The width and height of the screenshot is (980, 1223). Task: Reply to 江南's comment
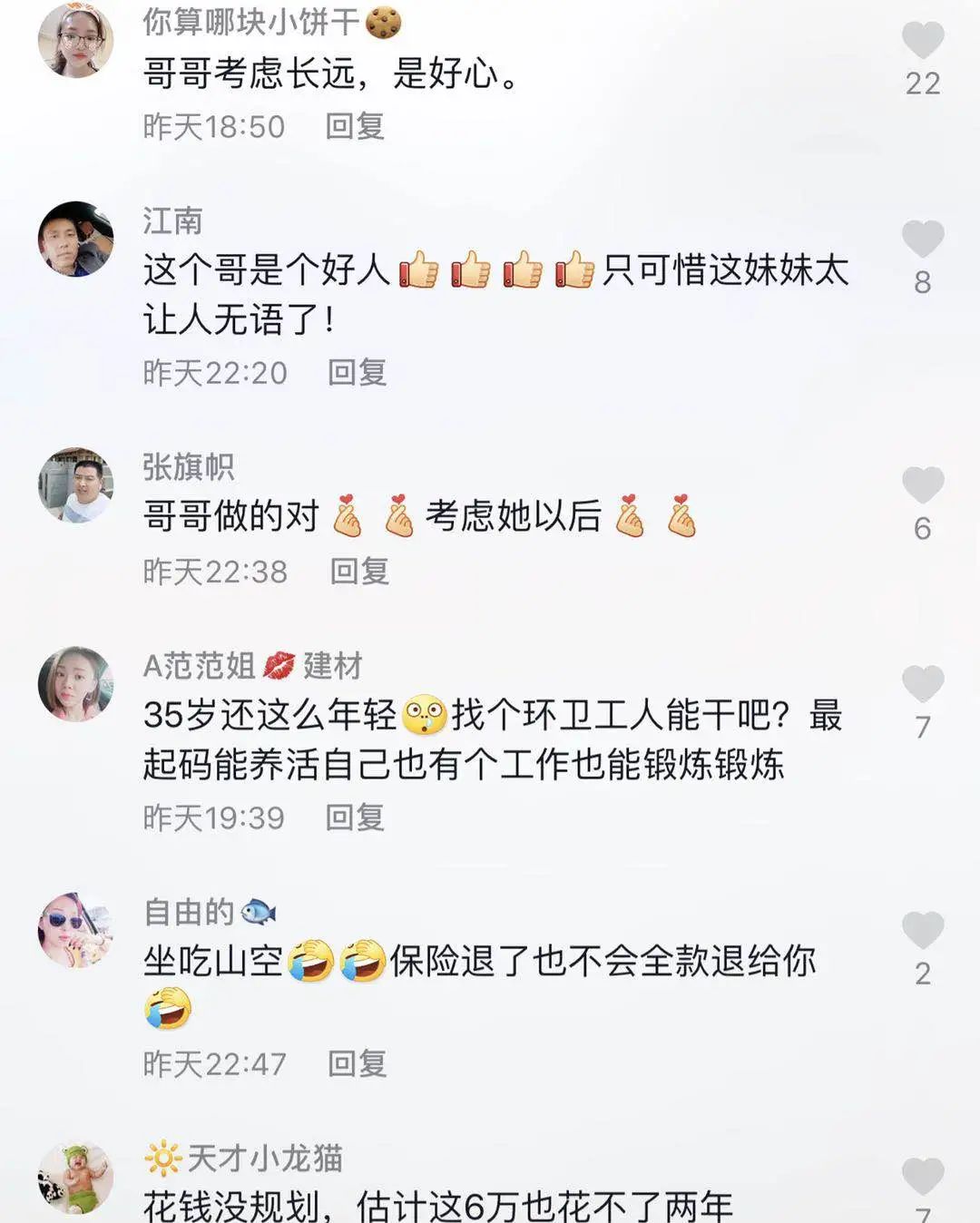357,372
